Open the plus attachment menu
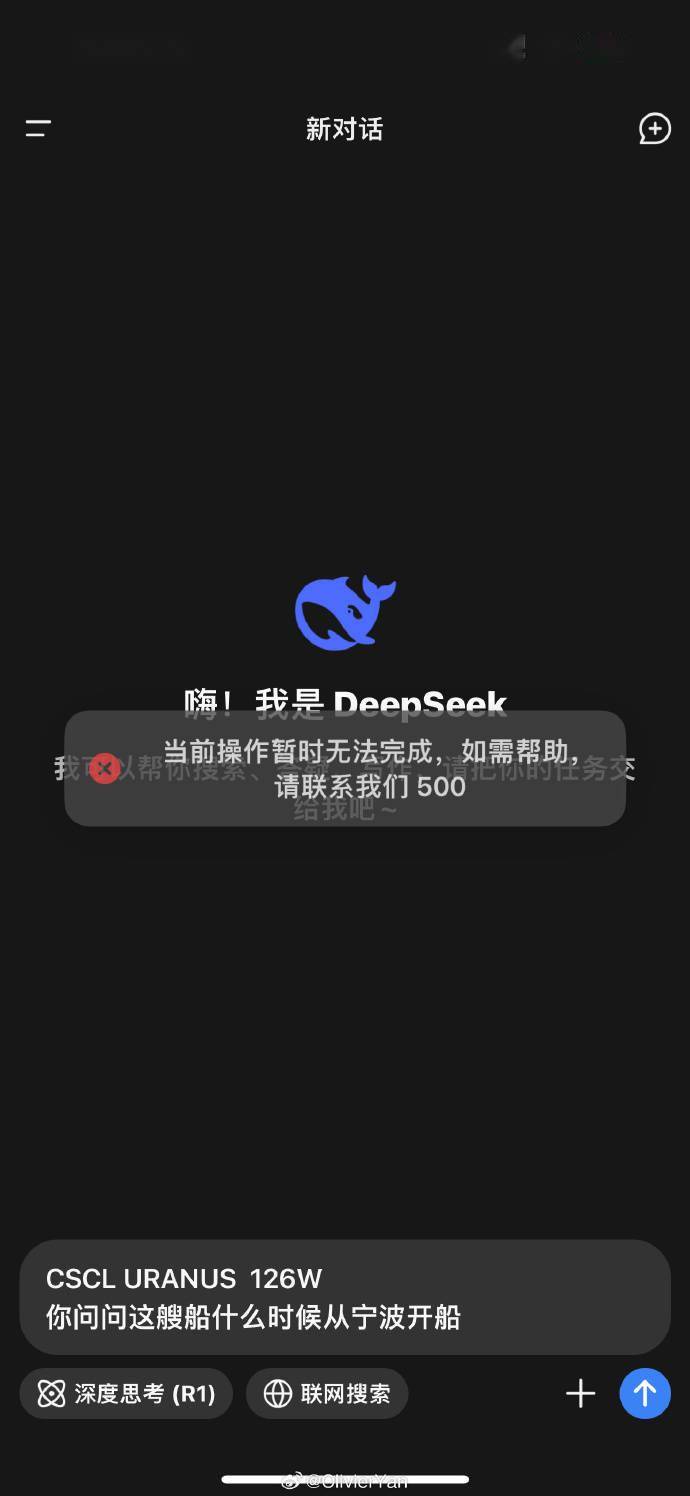This screenshot has width=690, height=1496. (x=580, y=1393)
